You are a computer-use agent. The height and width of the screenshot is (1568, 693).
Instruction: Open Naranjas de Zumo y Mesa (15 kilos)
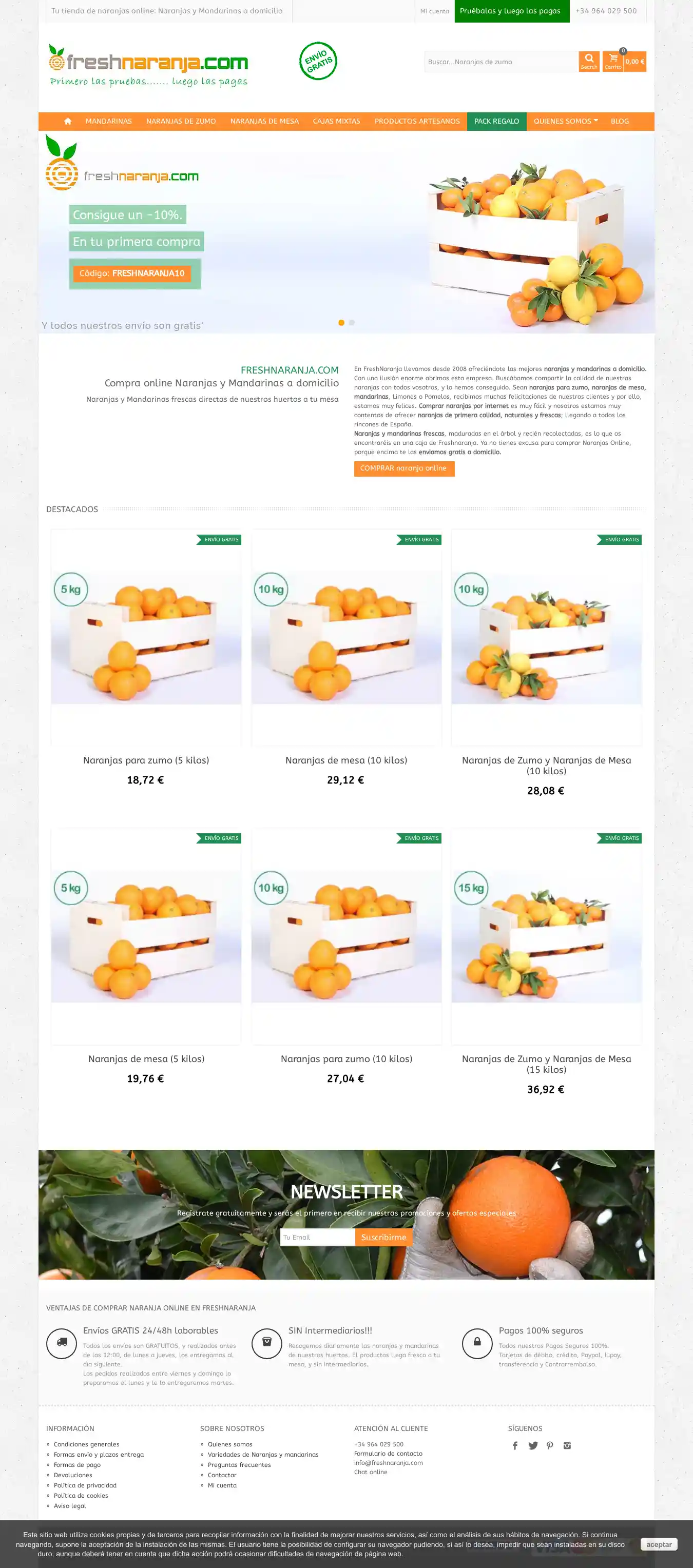point(546,1064)
